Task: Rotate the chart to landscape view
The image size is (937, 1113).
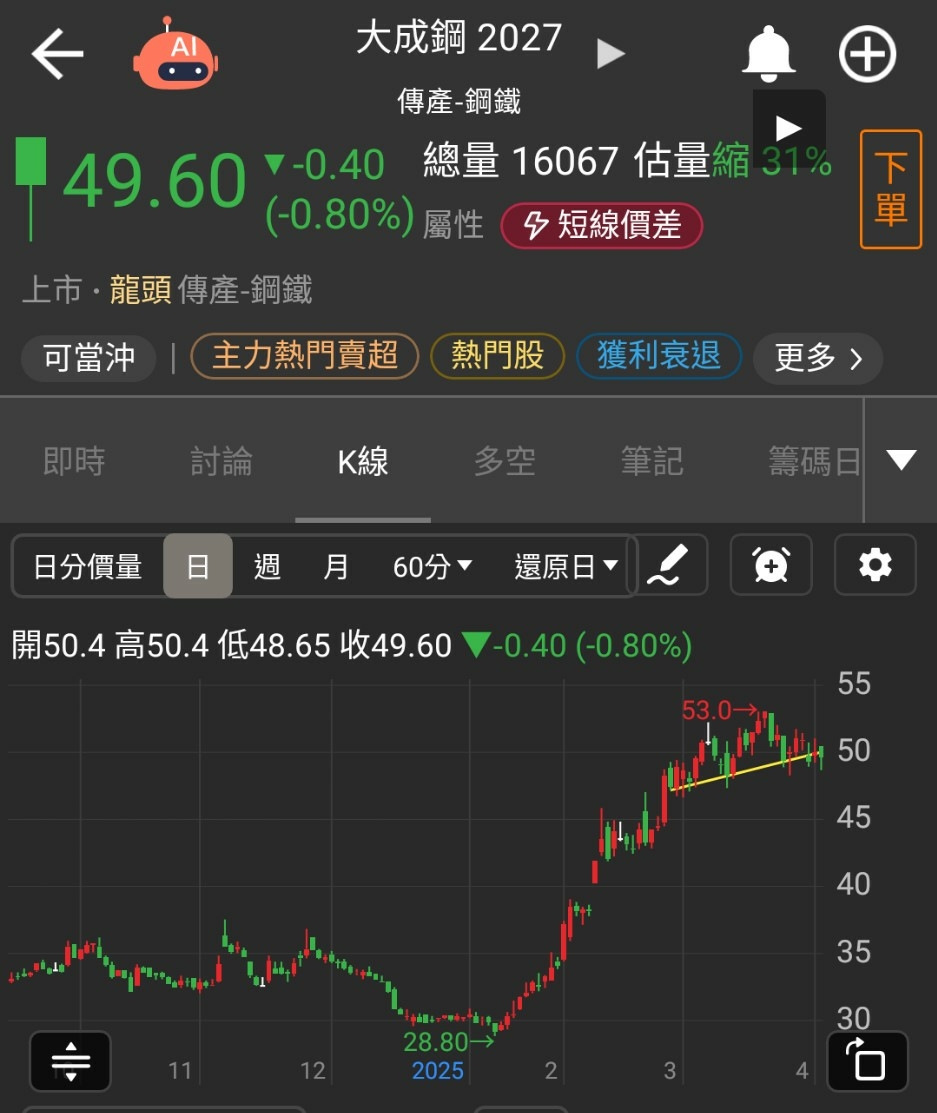Action: [867, 1060]
